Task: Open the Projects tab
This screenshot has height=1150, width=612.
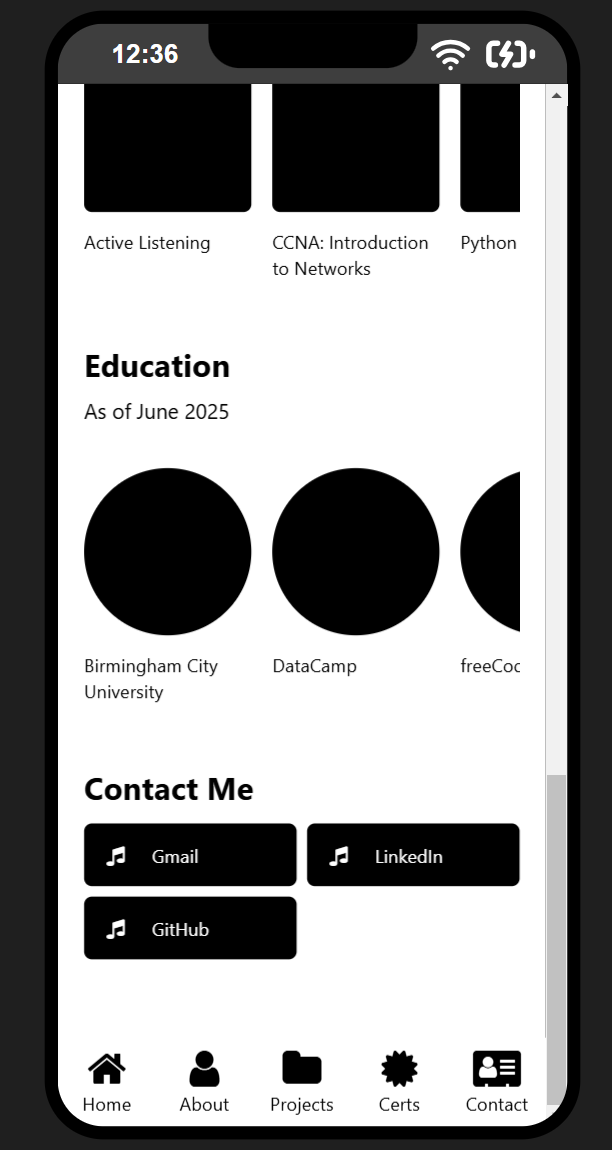Action: 301,1082
